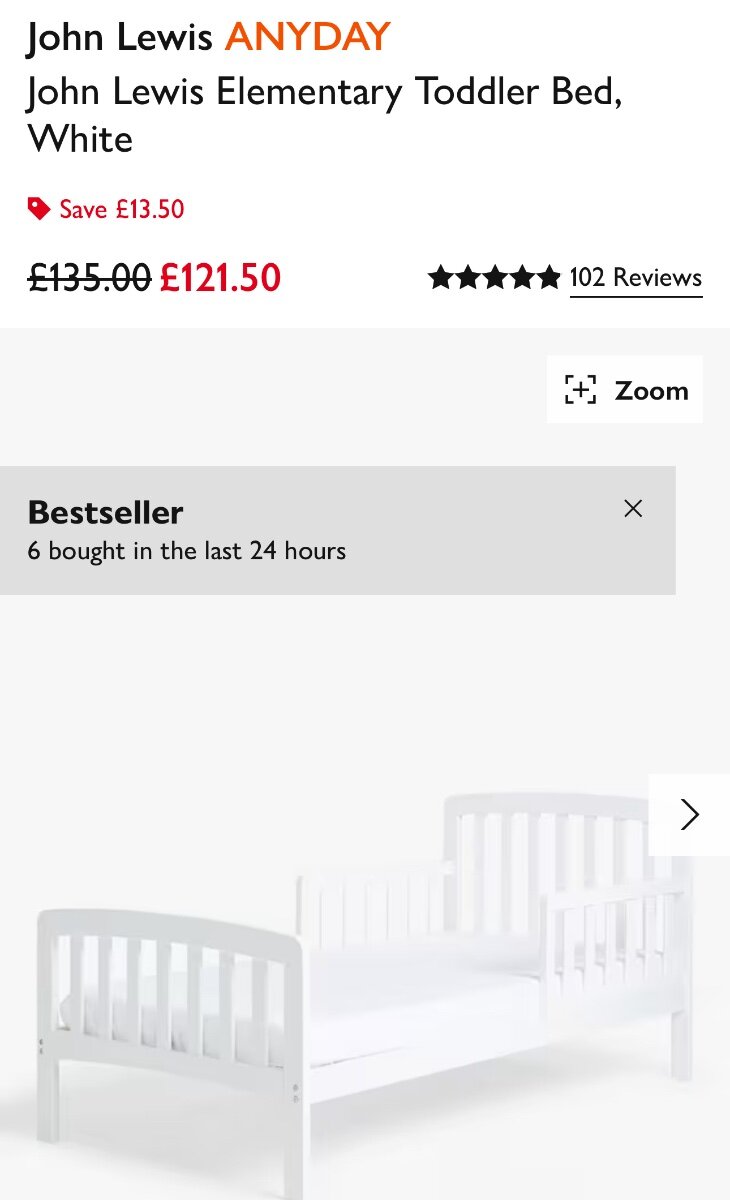This screenshot has width=730, height=1200.
Task: Show the next product image
Action: pyautogui.click(x=689, y=815)
